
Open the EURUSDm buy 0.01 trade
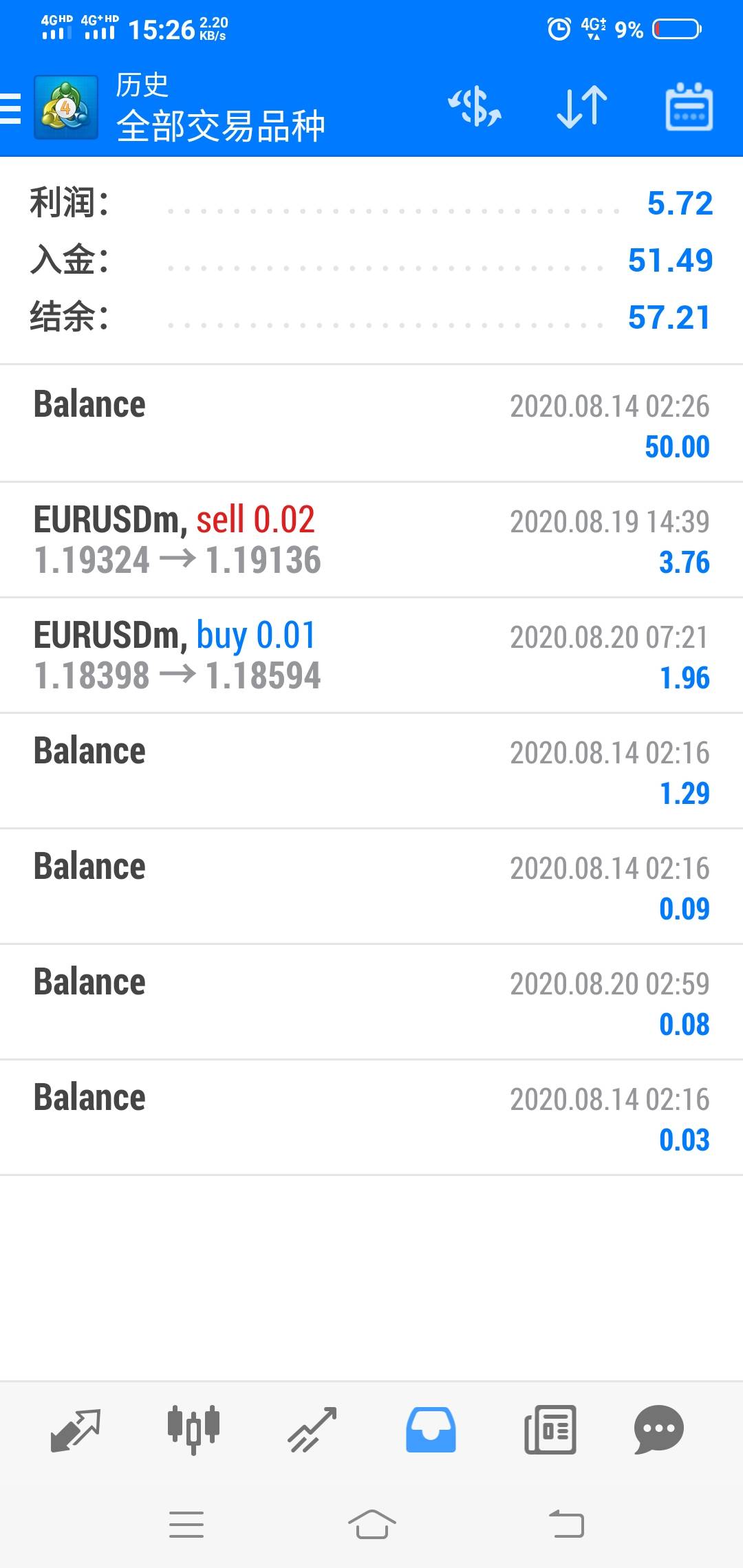point(371,655)
